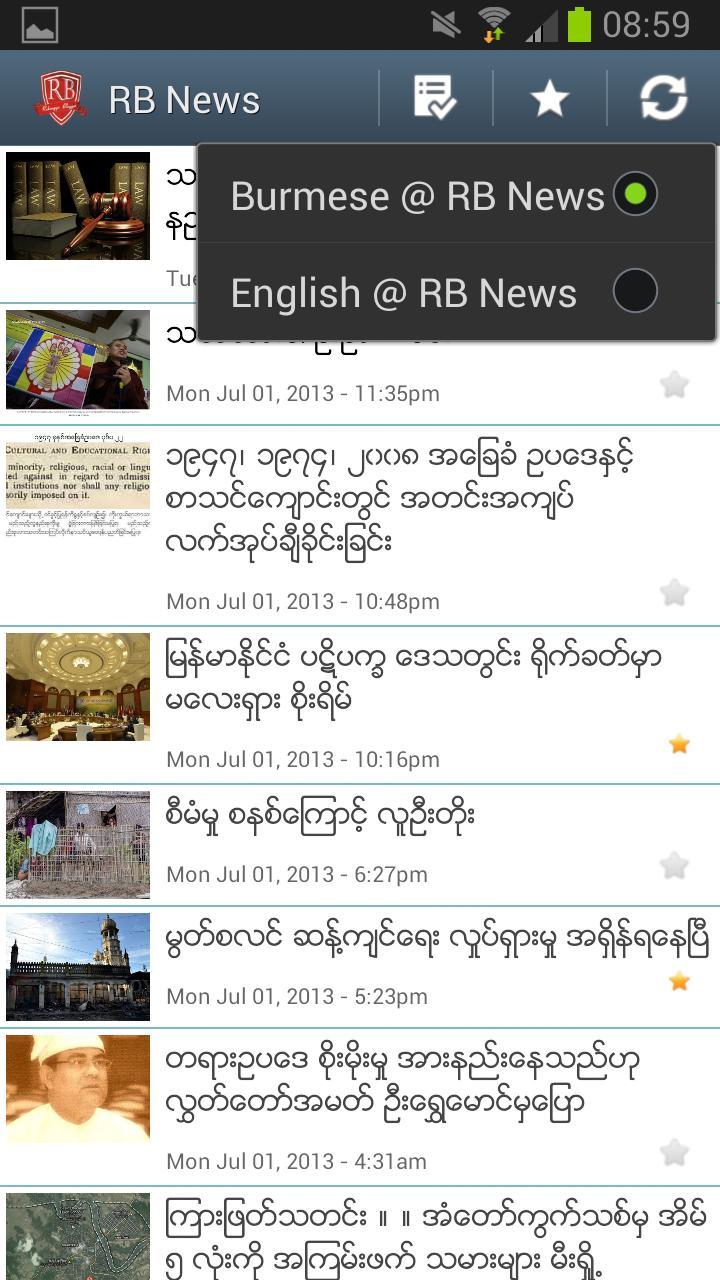Unstar the mosque article posted at 5:23pm

tap(678, 983)
